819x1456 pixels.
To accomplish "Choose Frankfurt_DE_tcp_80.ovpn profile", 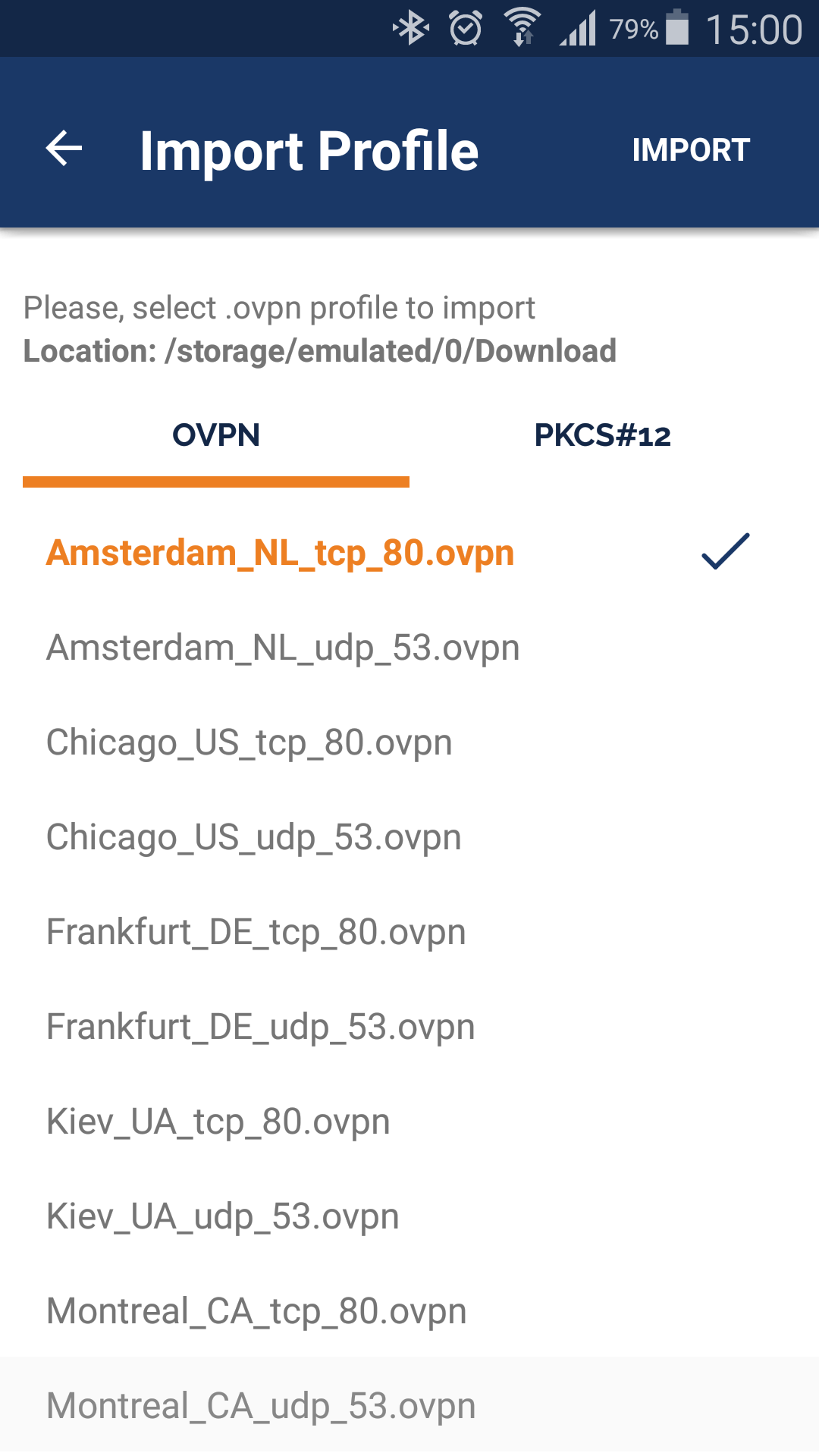I will click(x=256, y=933).
